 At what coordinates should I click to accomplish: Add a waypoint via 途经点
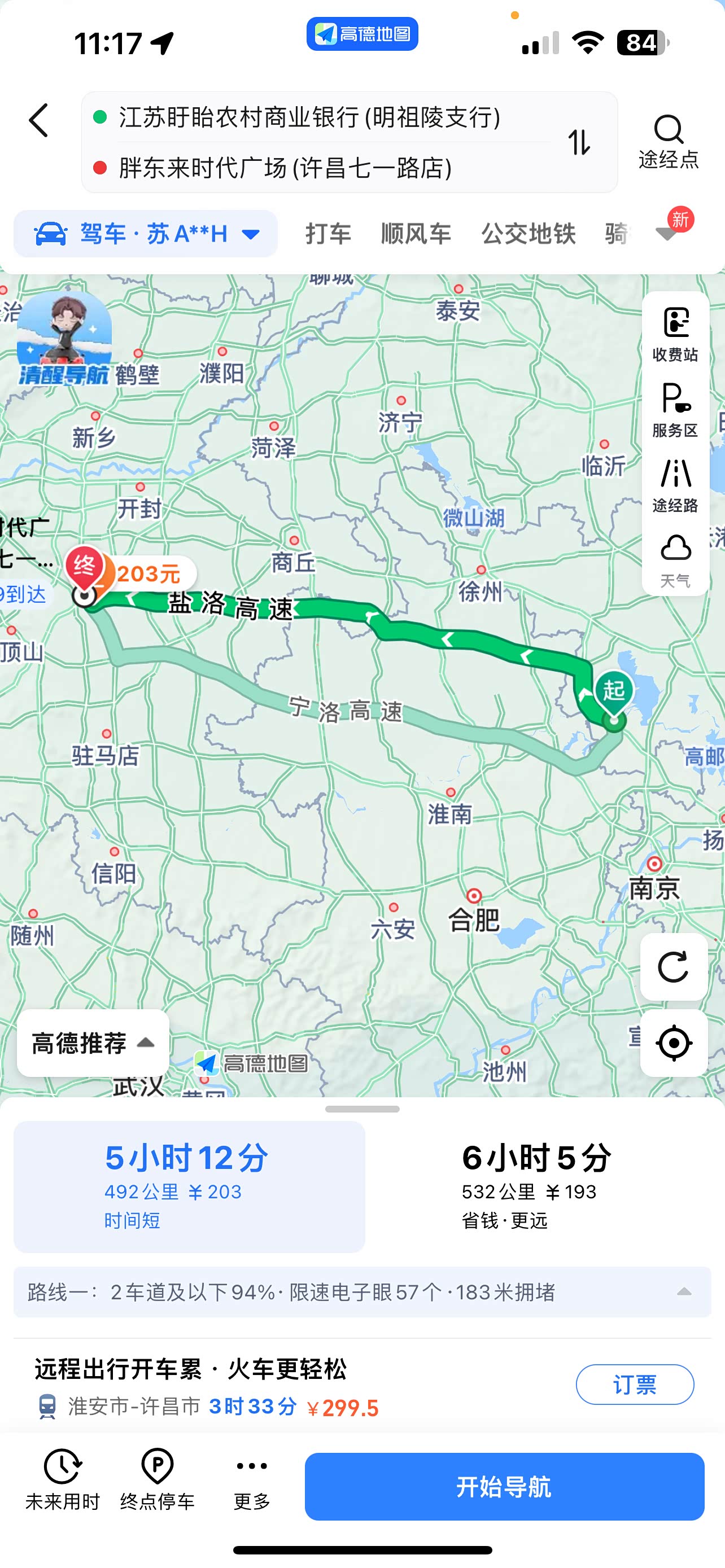(x=668, y=142)
